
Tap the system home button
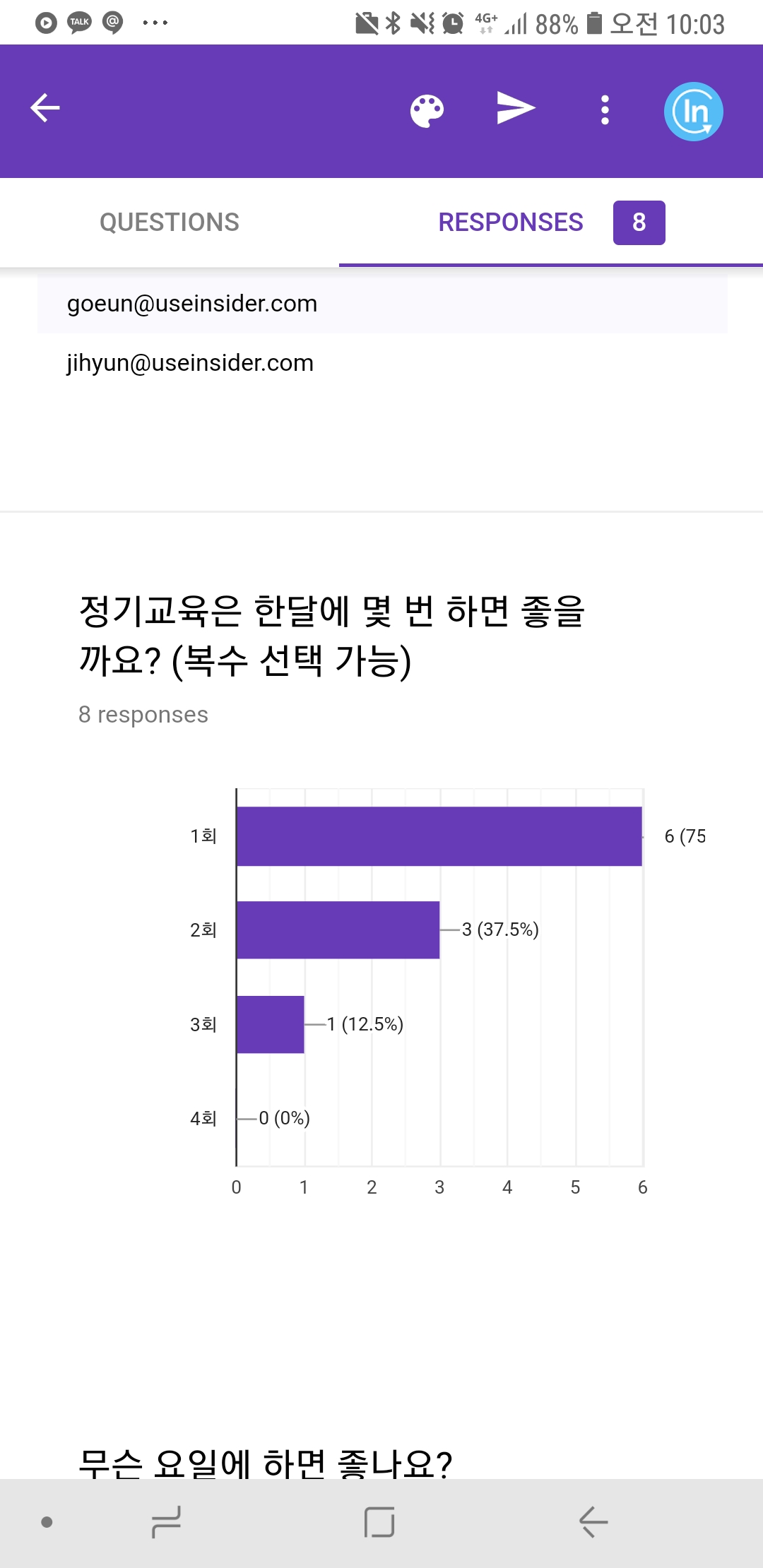click(x=379, y=1521)
